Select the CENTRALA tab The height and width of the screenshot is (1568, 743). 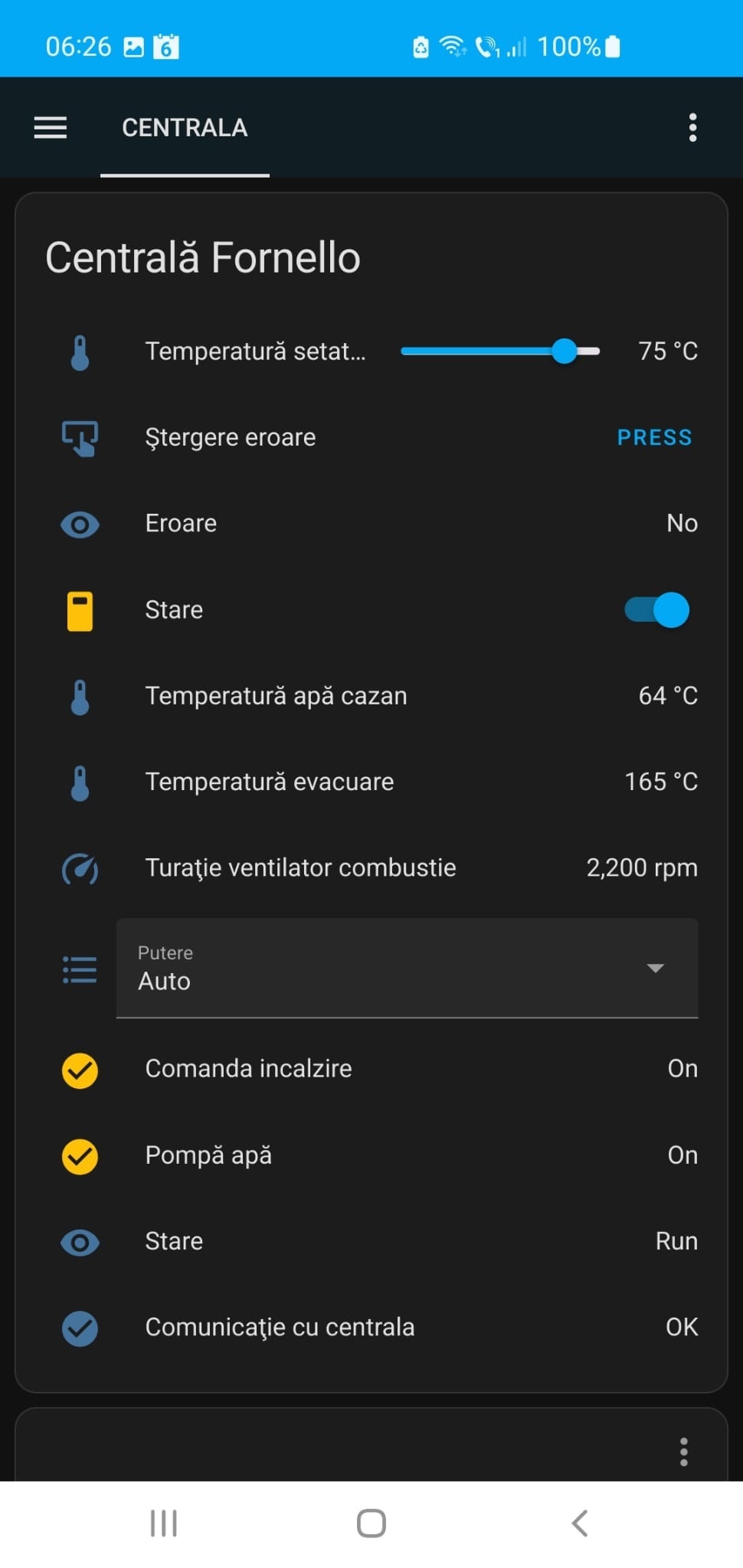pyautogui.click(x=185, y=128)
